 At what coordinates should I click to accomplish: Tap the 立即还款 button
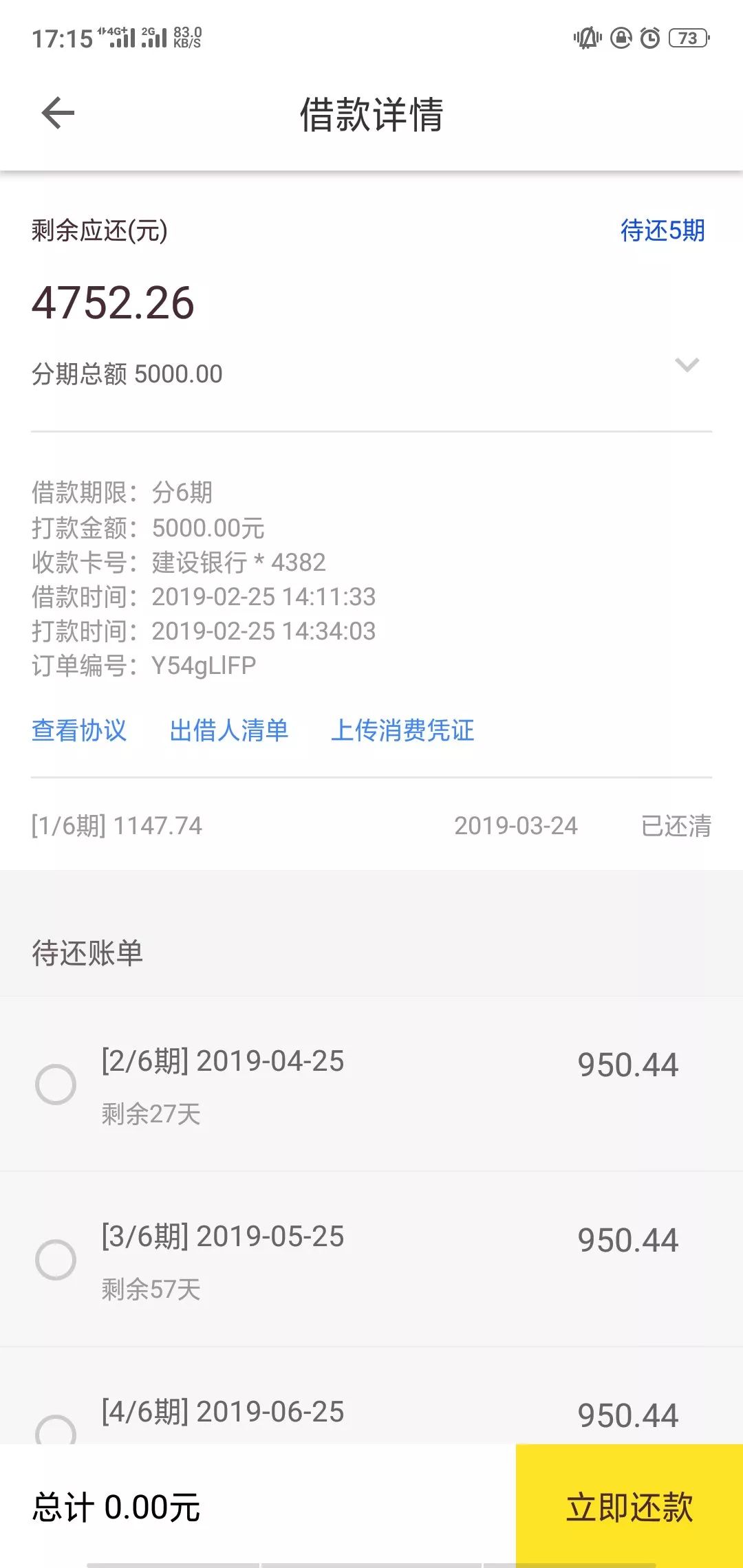(x=629, y=1506)
